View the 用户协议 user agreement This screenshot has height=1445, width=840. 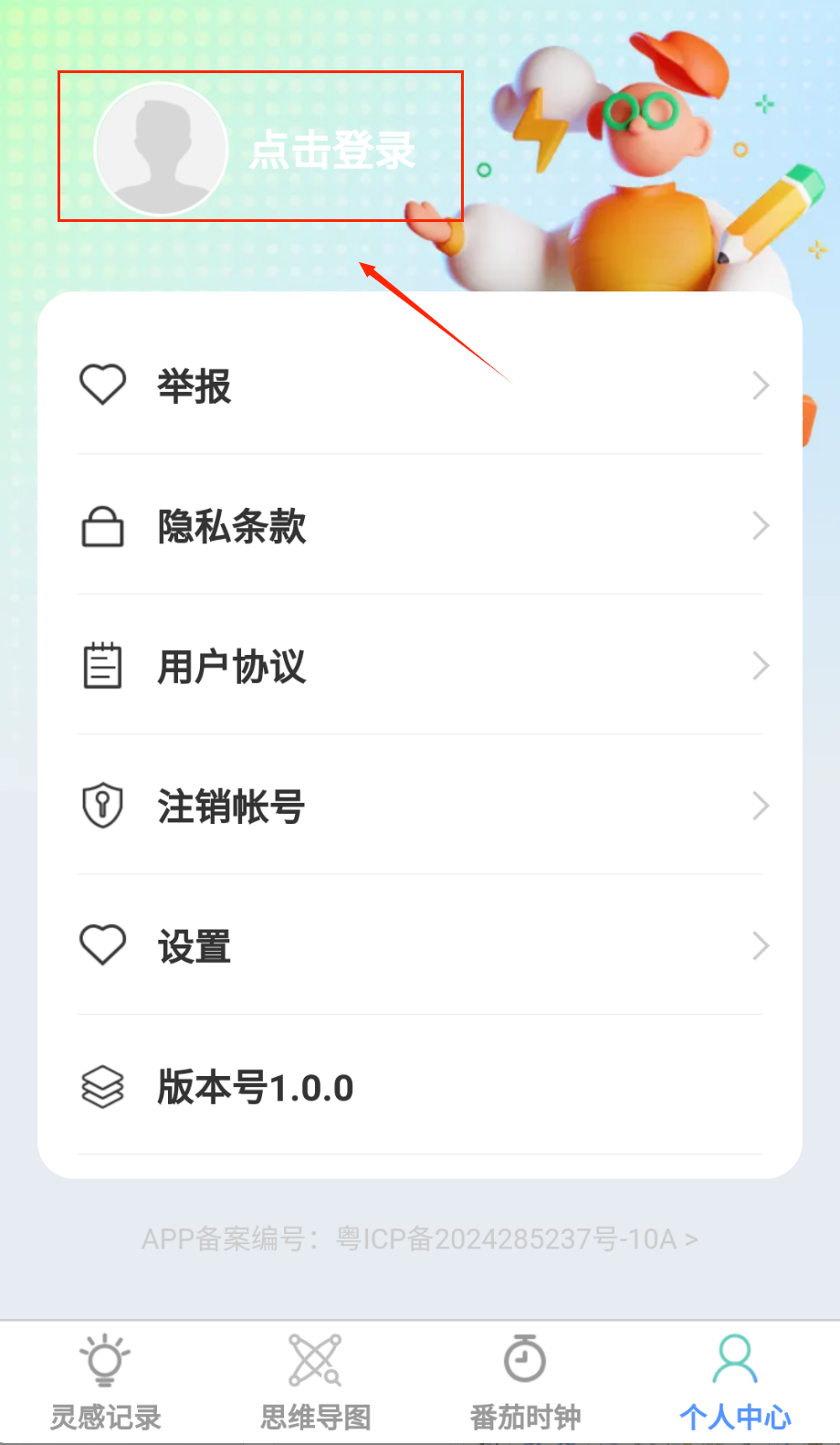pos(420,666)
